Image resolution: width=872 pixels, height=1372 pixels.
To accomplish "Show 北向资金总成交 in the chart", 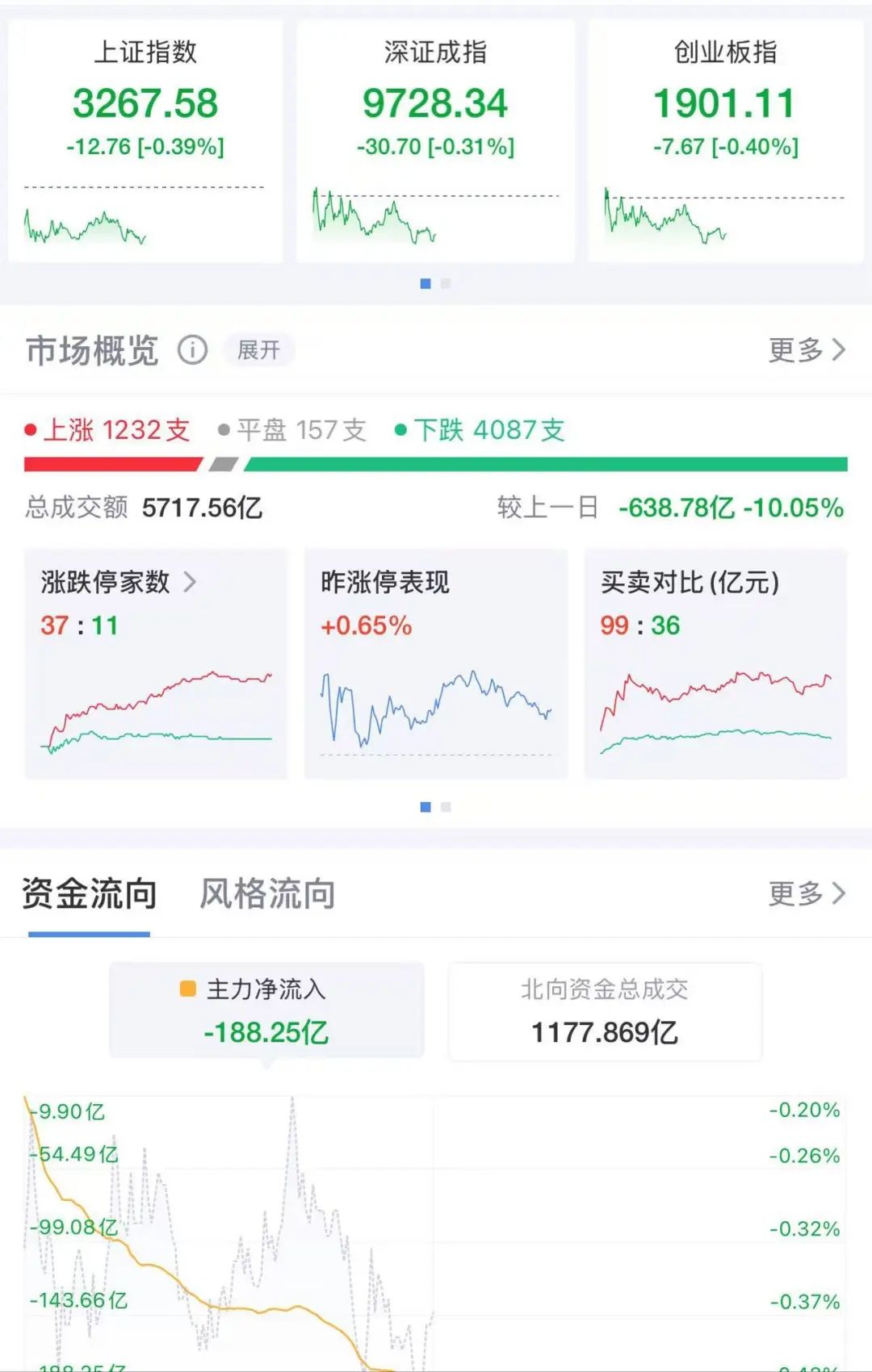I will pos(605,1011).
